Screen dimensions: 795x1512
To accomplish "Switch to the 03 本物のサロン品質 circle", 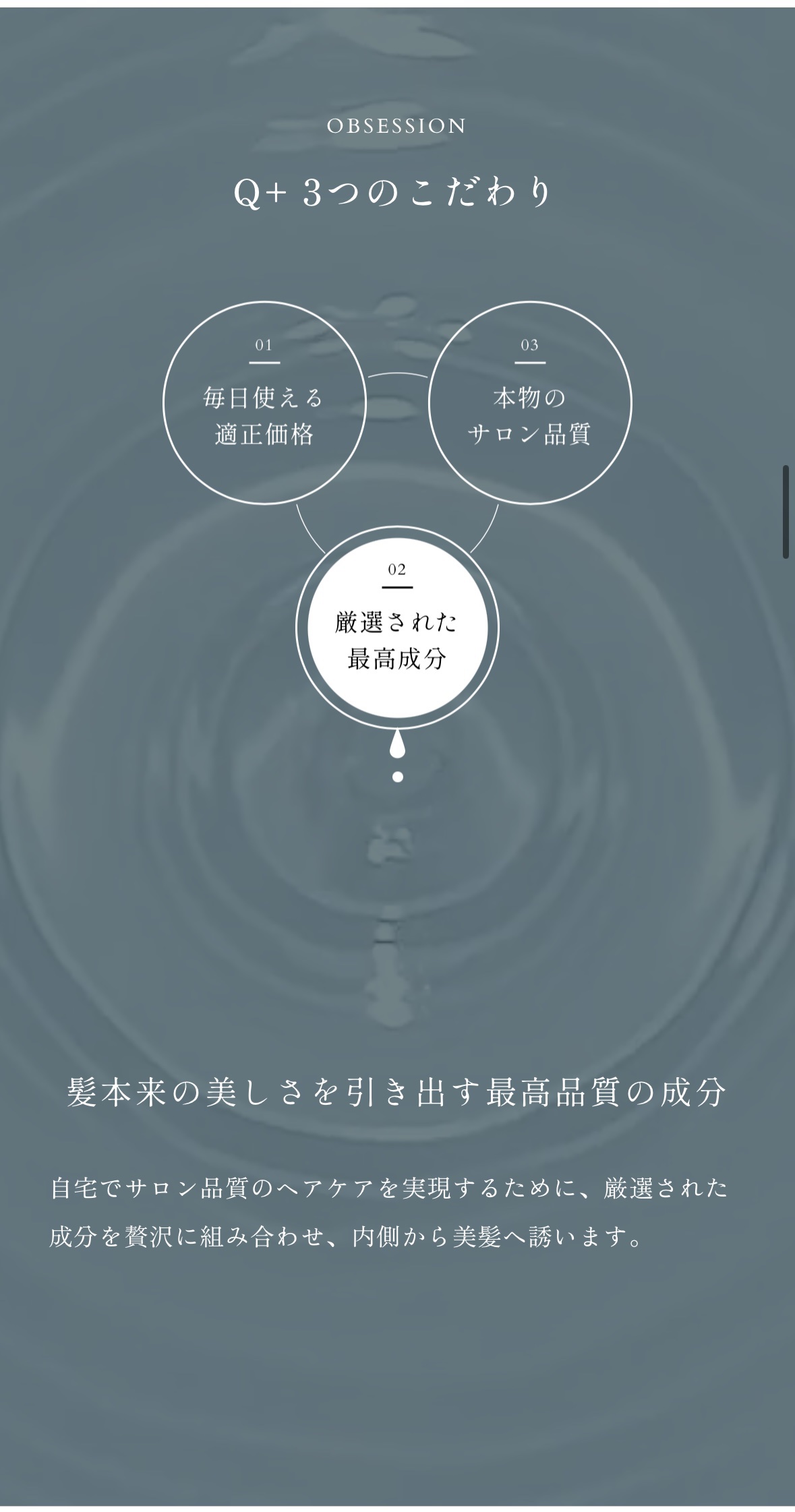I will (x=530, y=403).
